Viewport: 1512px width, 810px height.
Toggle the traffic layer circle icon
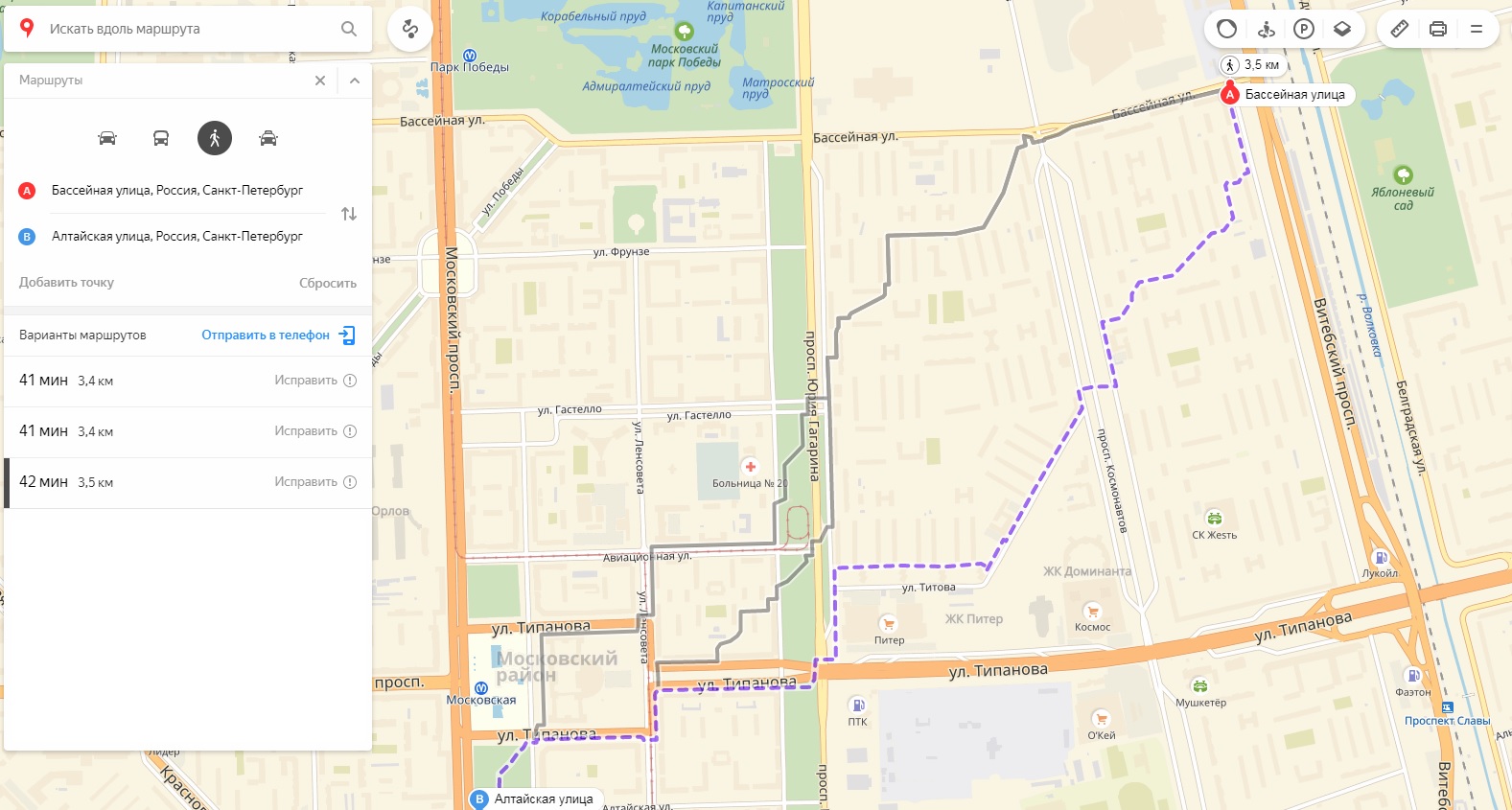1227,29
